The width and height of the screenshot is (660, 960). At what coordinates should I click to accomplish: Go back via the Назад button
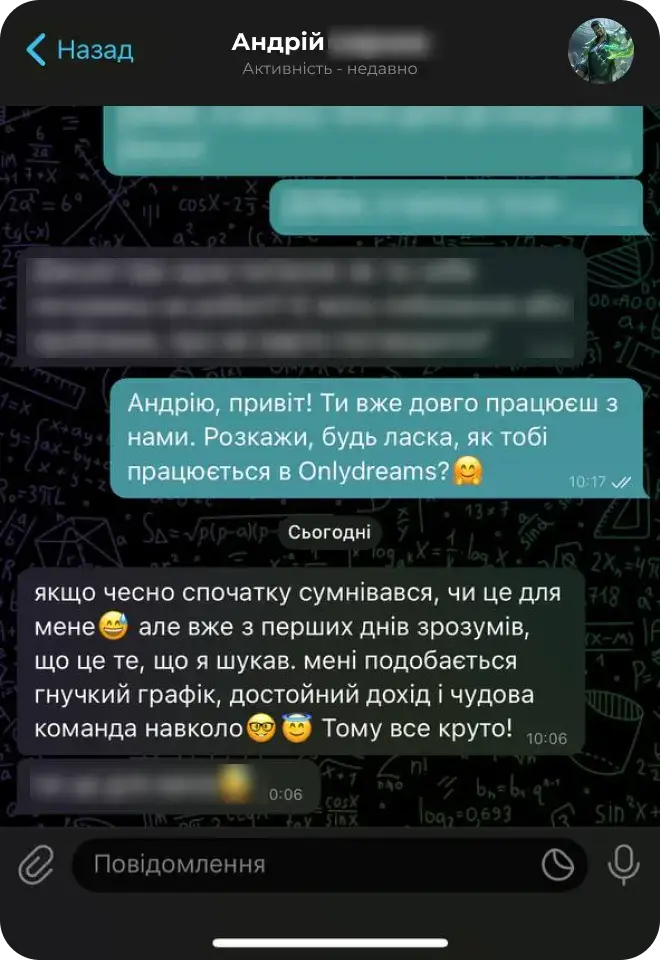(78, 49)
